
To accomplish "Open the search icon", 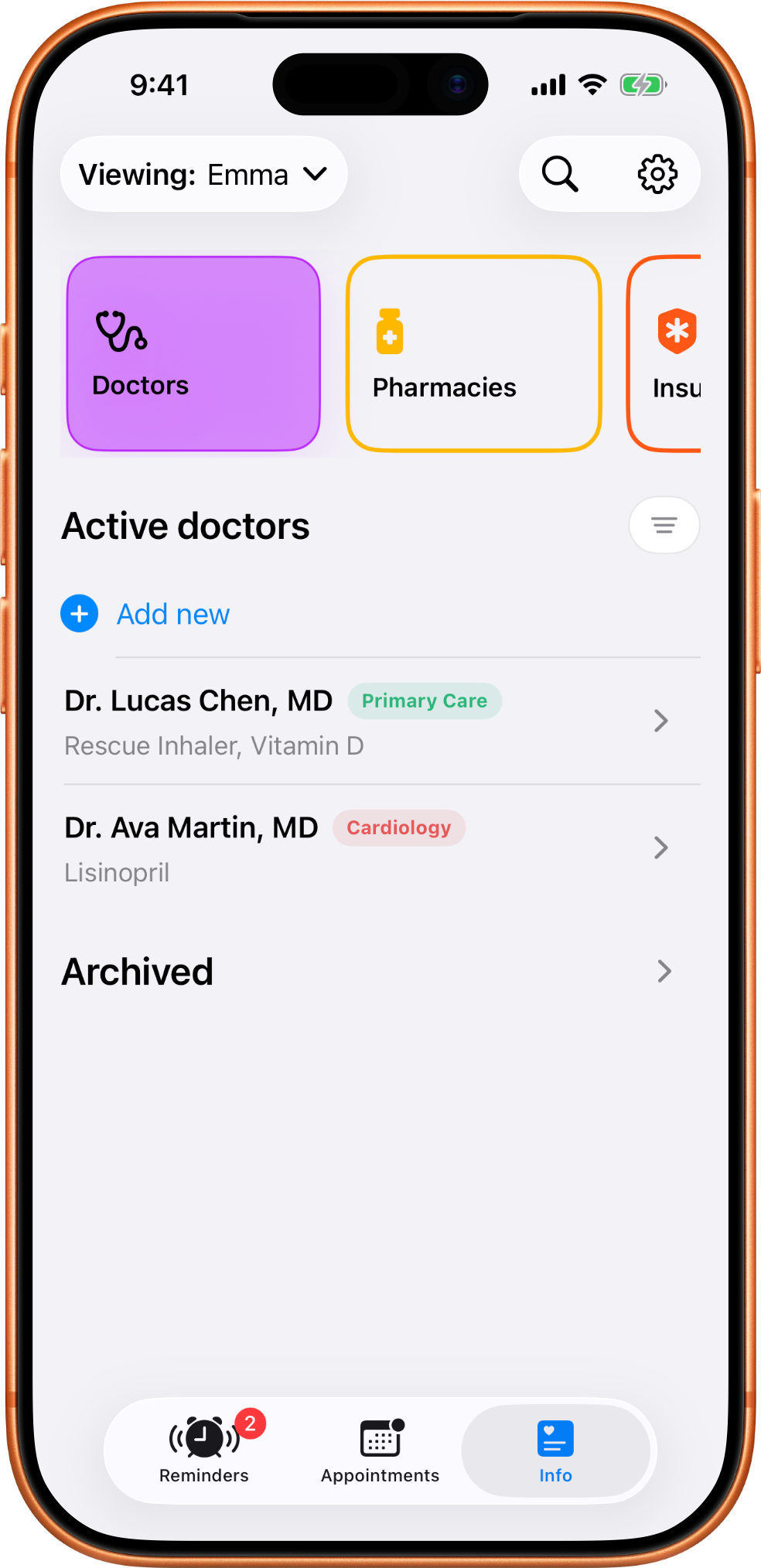I will tap(559, 173).
